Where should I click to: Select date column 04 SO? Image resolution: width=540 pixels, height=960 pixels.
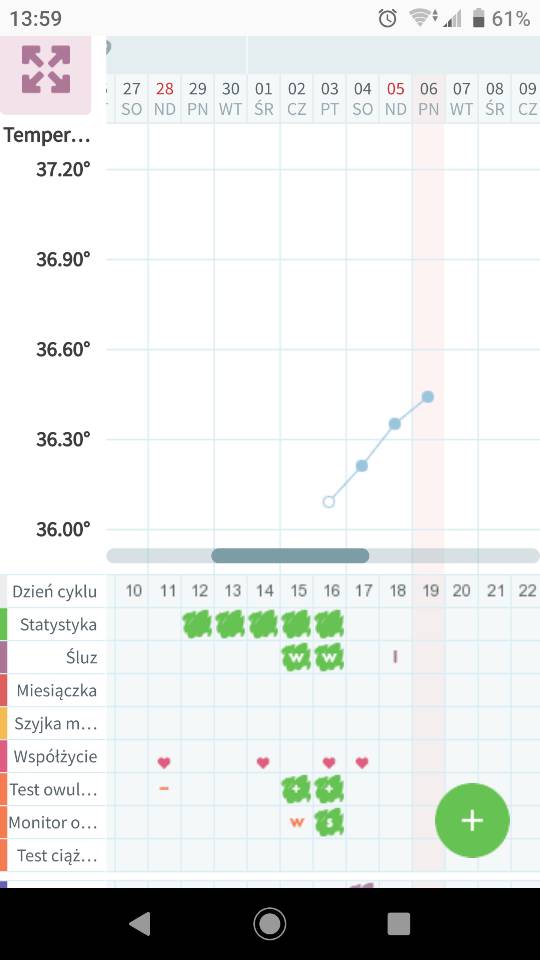pos(362,99)
